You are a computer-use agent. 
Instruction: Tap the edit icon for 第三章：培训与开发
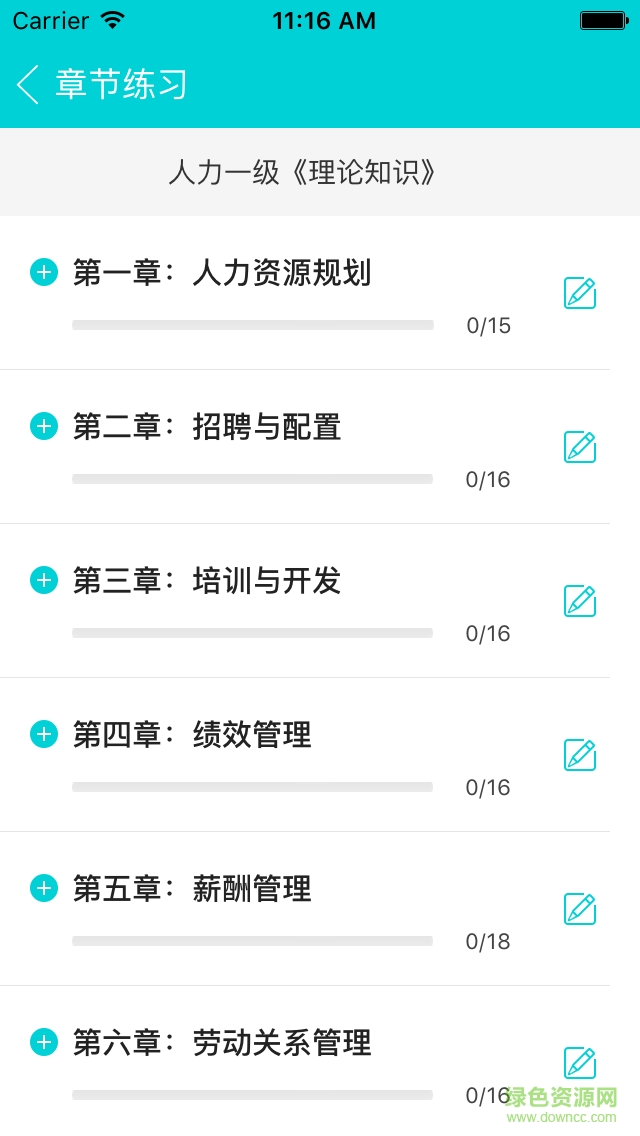point(580,601)
